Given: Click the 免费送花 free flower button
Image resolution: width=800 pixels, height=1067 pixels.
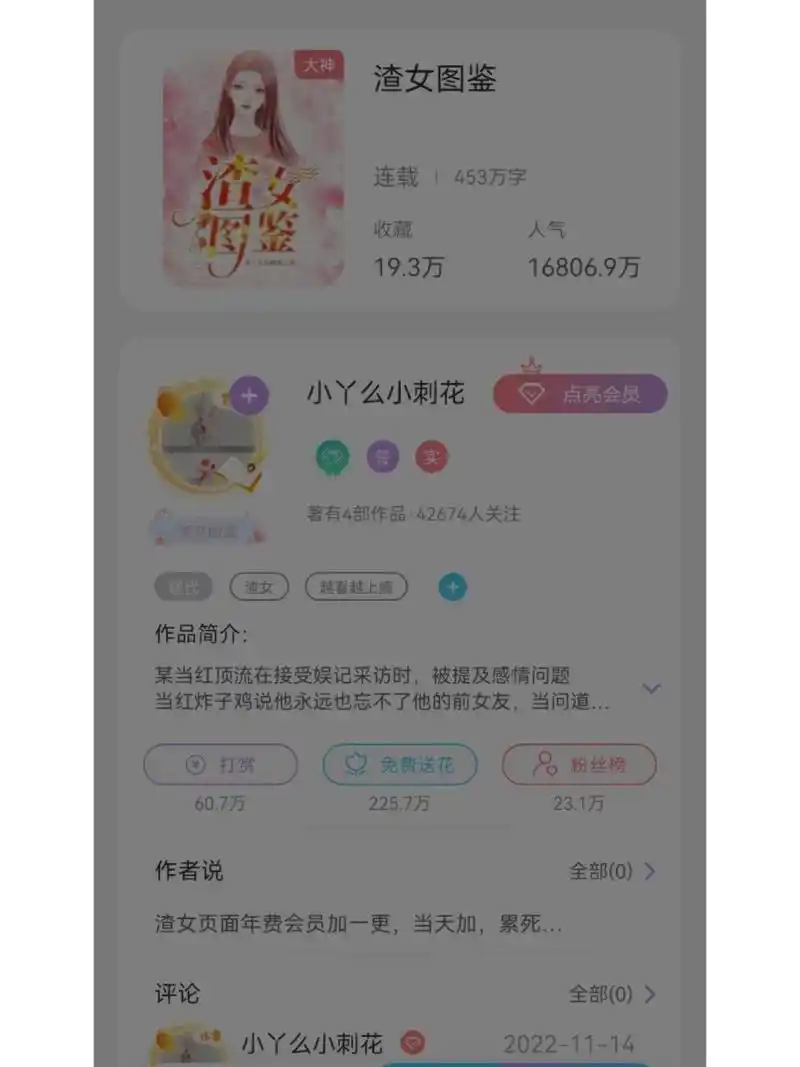Looking at the screenshot, I should [x=398, y=765].
